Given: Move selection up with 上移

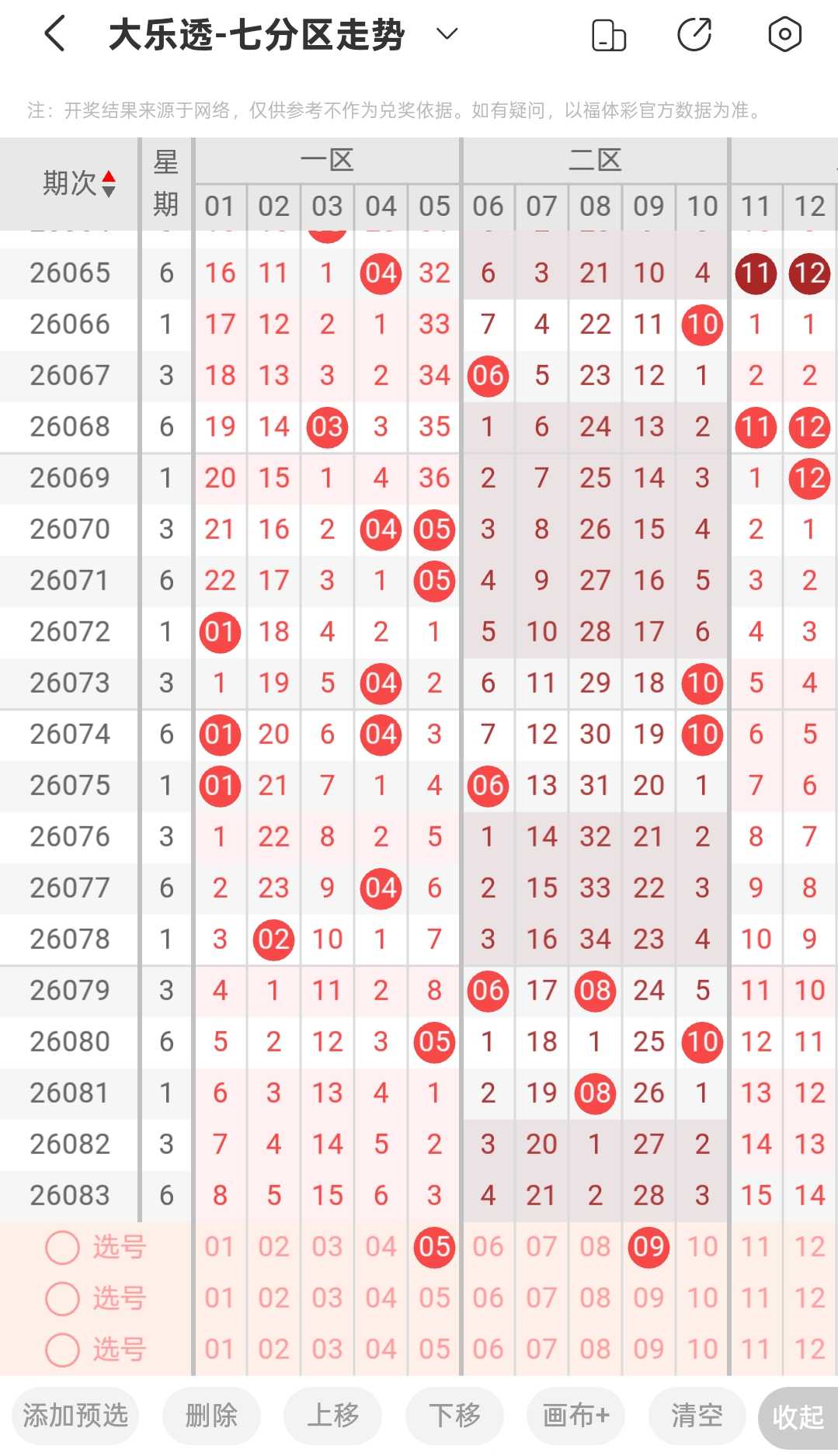Looking at the screenshot, I should [x=333, y=1416].
